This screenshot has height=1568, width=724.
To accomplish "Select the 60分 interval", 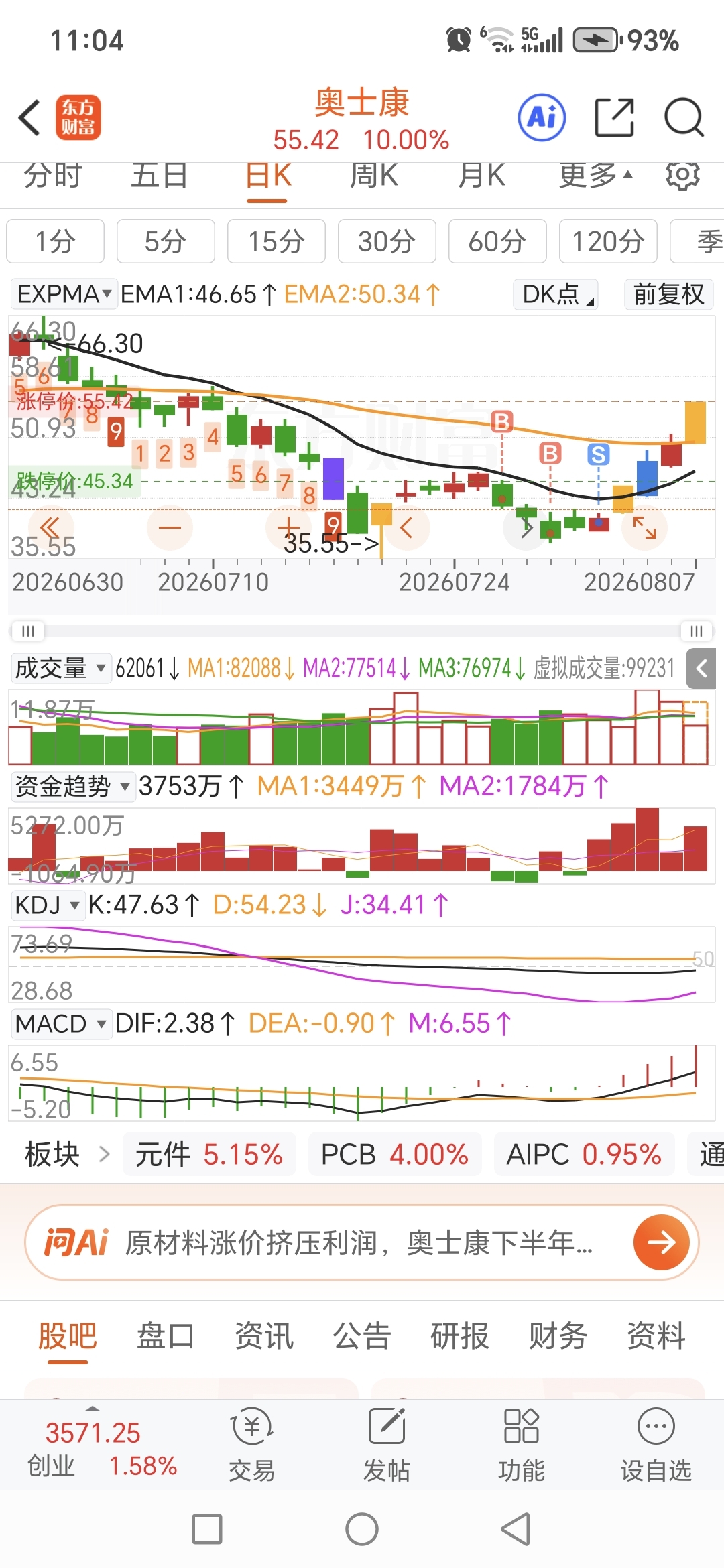I will click(x=497, y=241).
